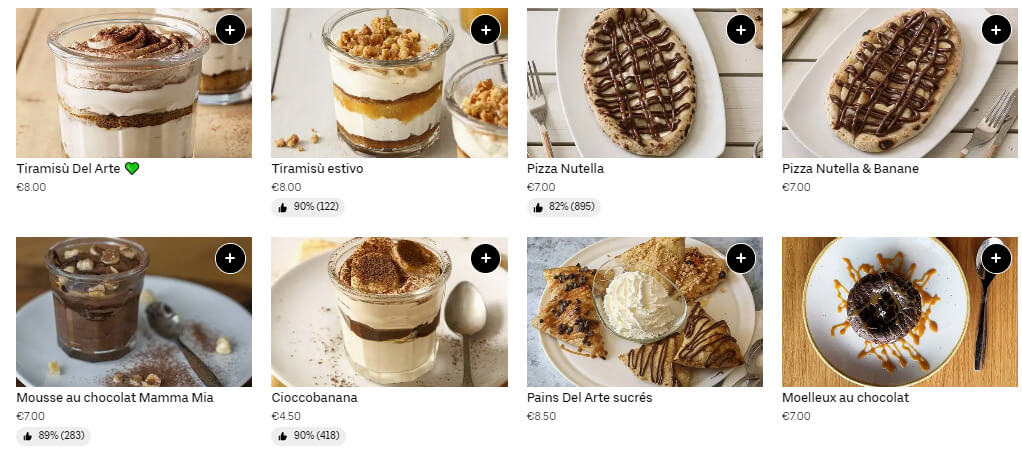The width and height of the screenshot is (1022, 454).
Task: Select the Cioccobanana dessert card
Action: 385,320
